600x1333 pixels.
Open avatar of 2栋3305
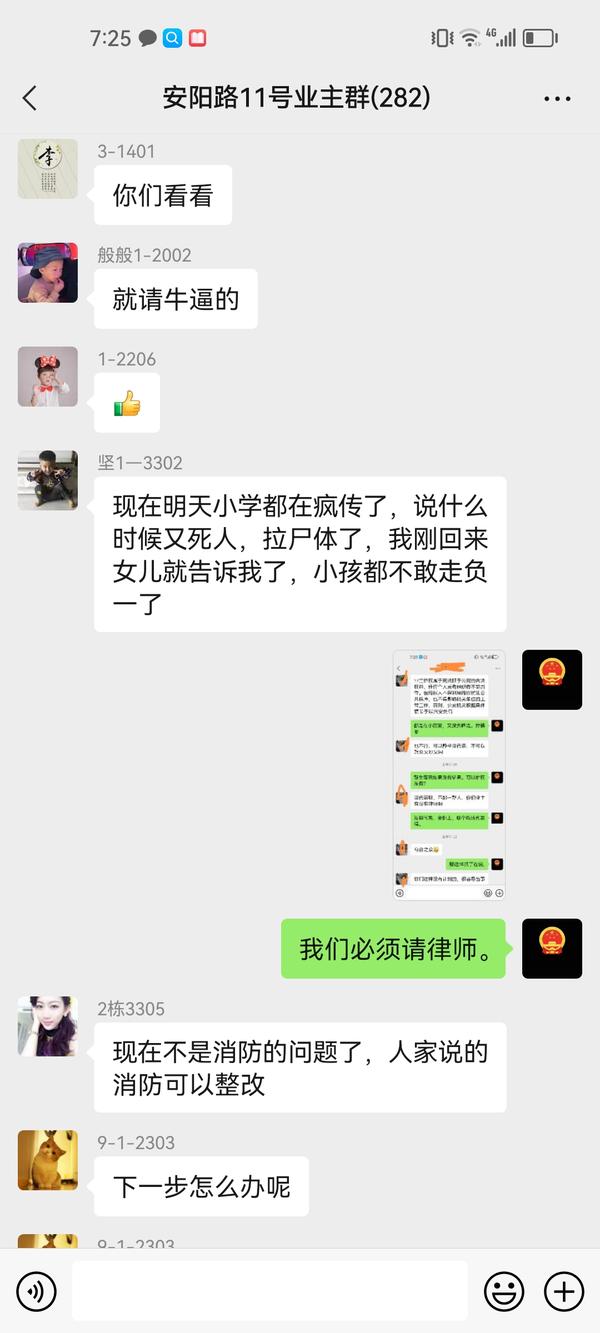48,1027
